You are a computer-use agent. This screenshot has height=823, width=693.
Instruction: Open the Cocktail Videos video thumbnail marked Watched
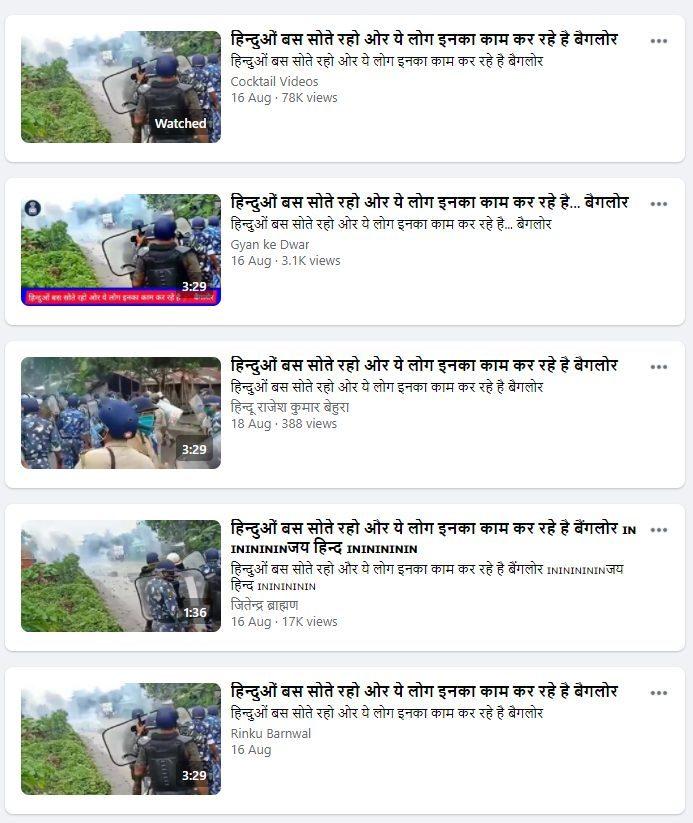coord(121,86)
